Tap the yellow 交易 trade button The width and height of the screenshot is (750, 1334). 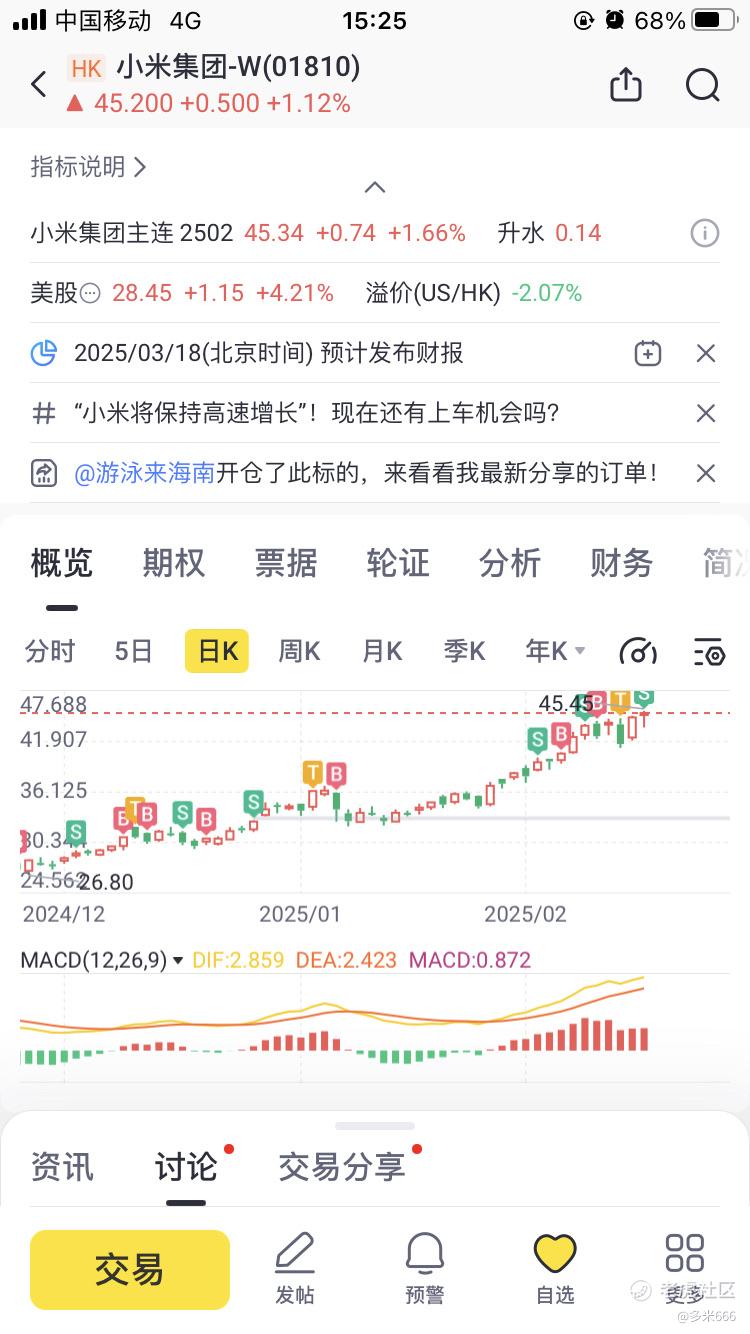point(130,1270)
